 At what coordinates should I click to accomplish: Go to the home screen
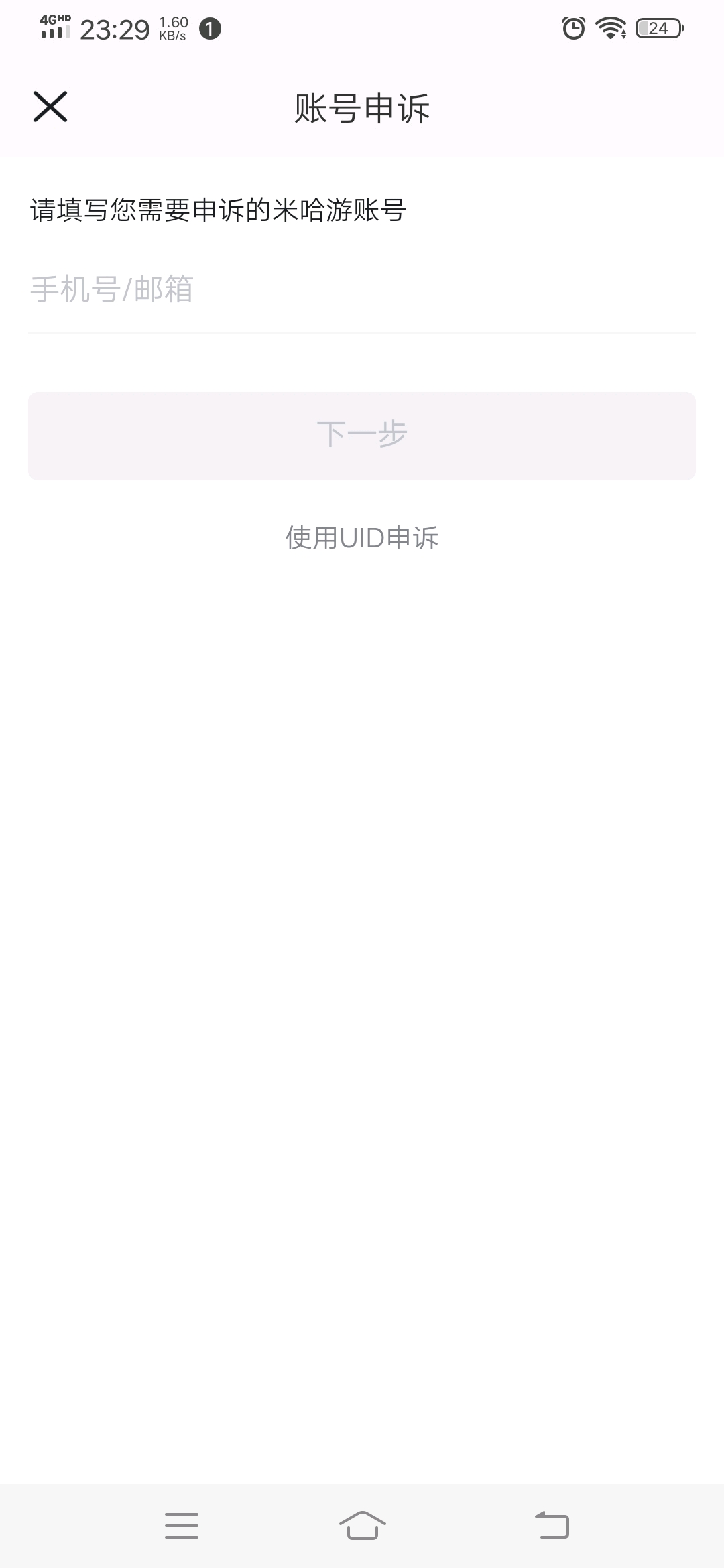tap(362, 1525)
